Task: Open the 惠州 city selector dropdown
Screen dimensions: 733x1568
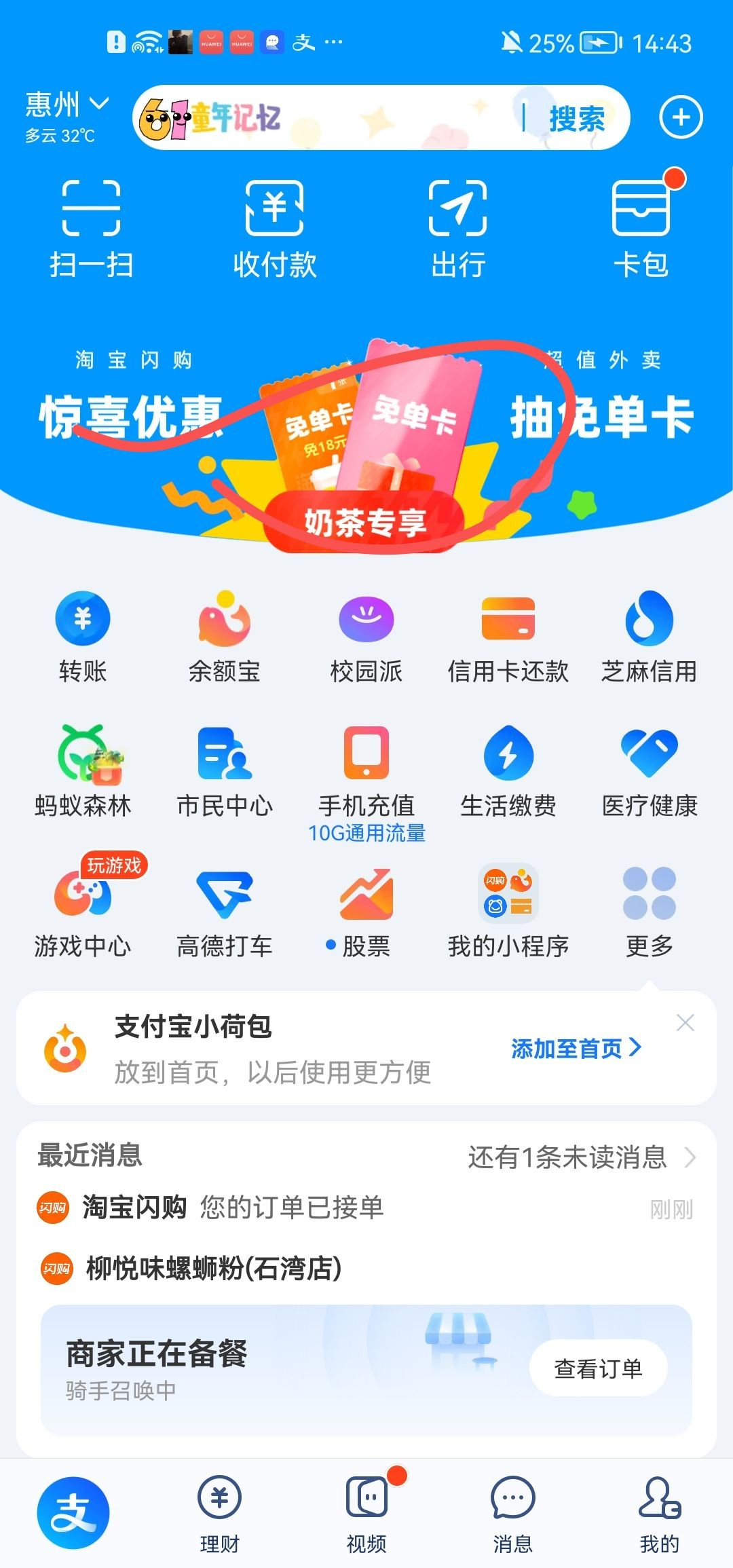Action: pos(67,105)
